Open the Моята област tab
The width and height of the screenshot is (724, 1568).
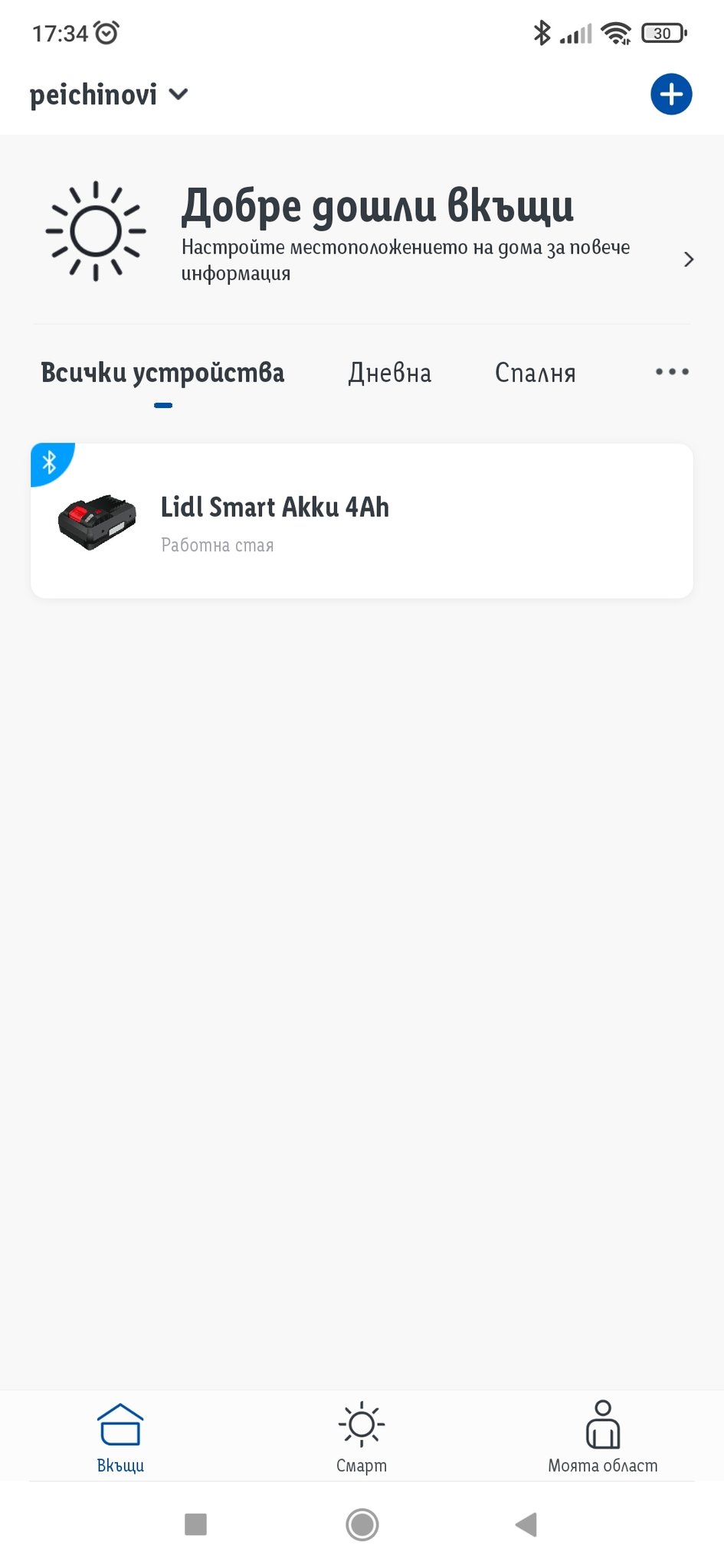point(602,1437)
